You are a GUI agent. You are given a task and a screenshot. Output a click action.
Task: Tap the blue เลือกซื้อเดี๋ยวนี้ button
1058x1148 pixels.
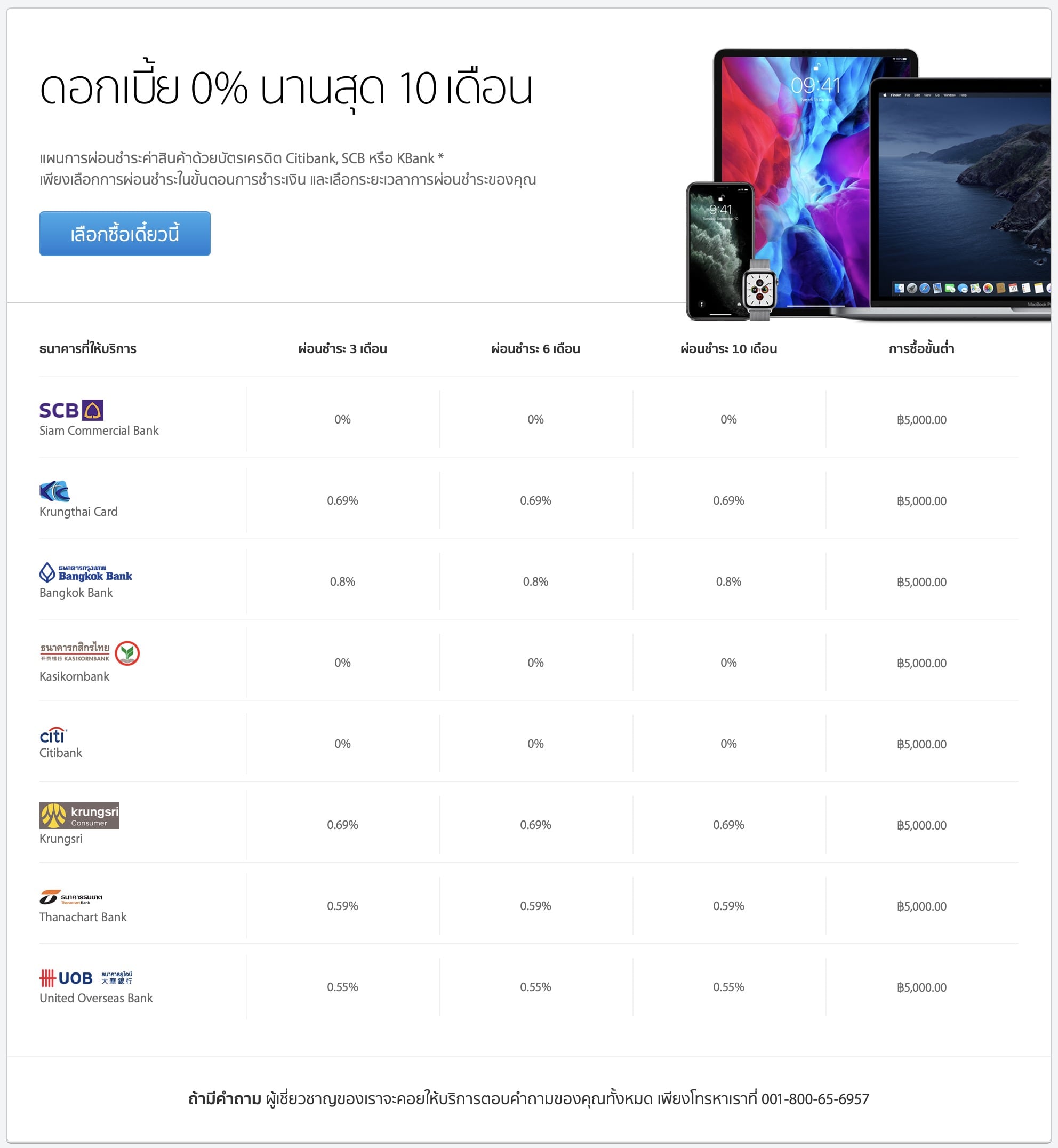point(125,234)
